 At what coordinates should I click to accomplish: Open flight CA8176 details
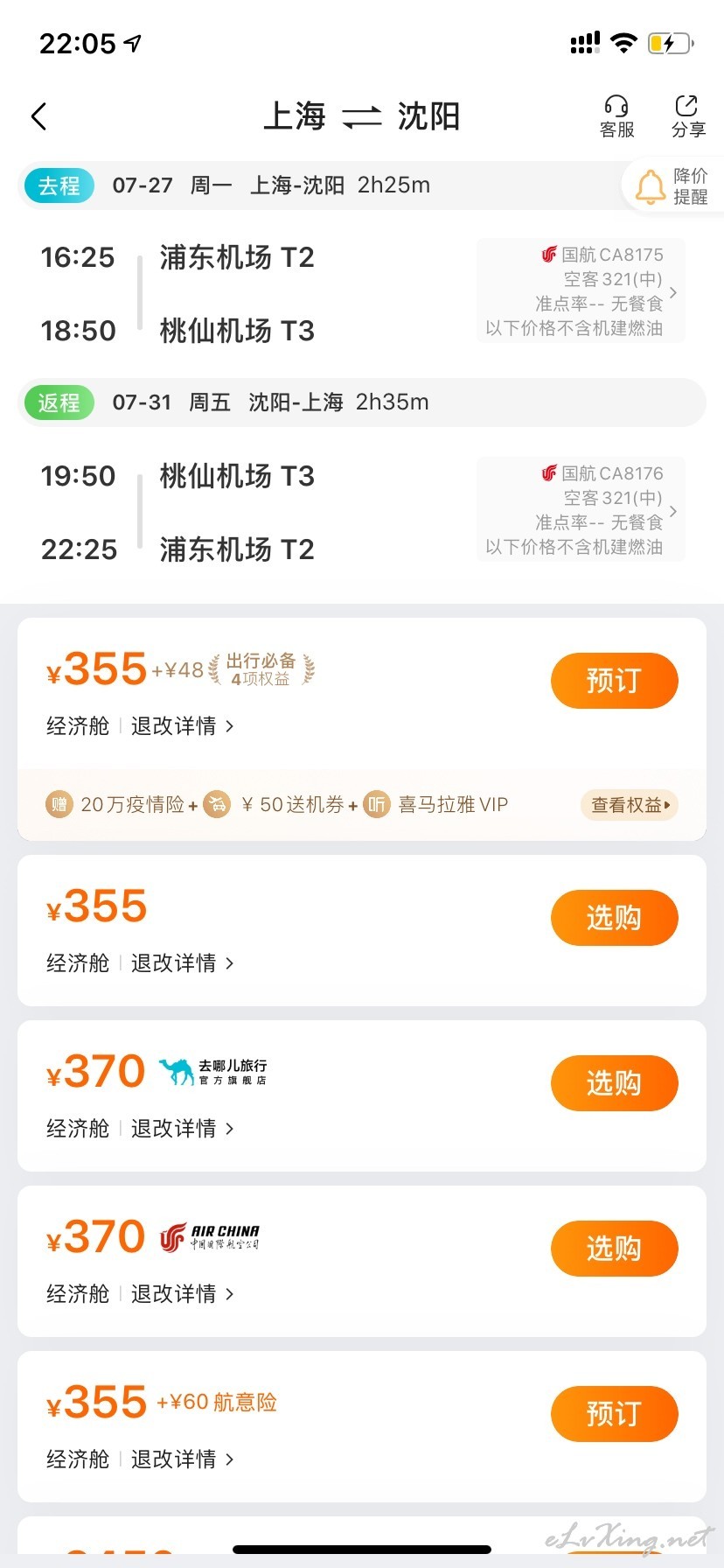tap(581, 510)
